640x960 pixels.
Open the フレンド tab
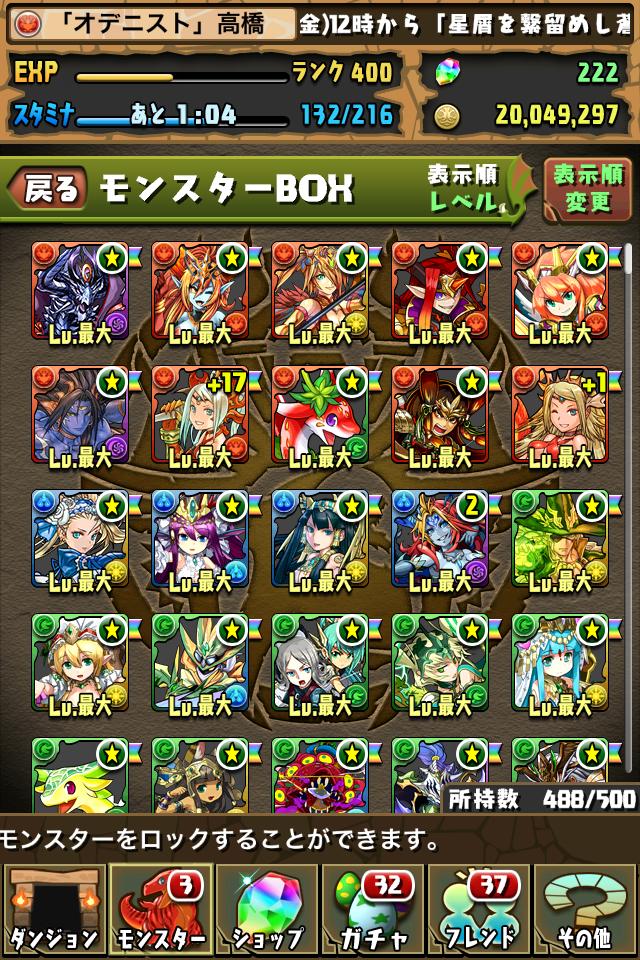pos(480,908)
